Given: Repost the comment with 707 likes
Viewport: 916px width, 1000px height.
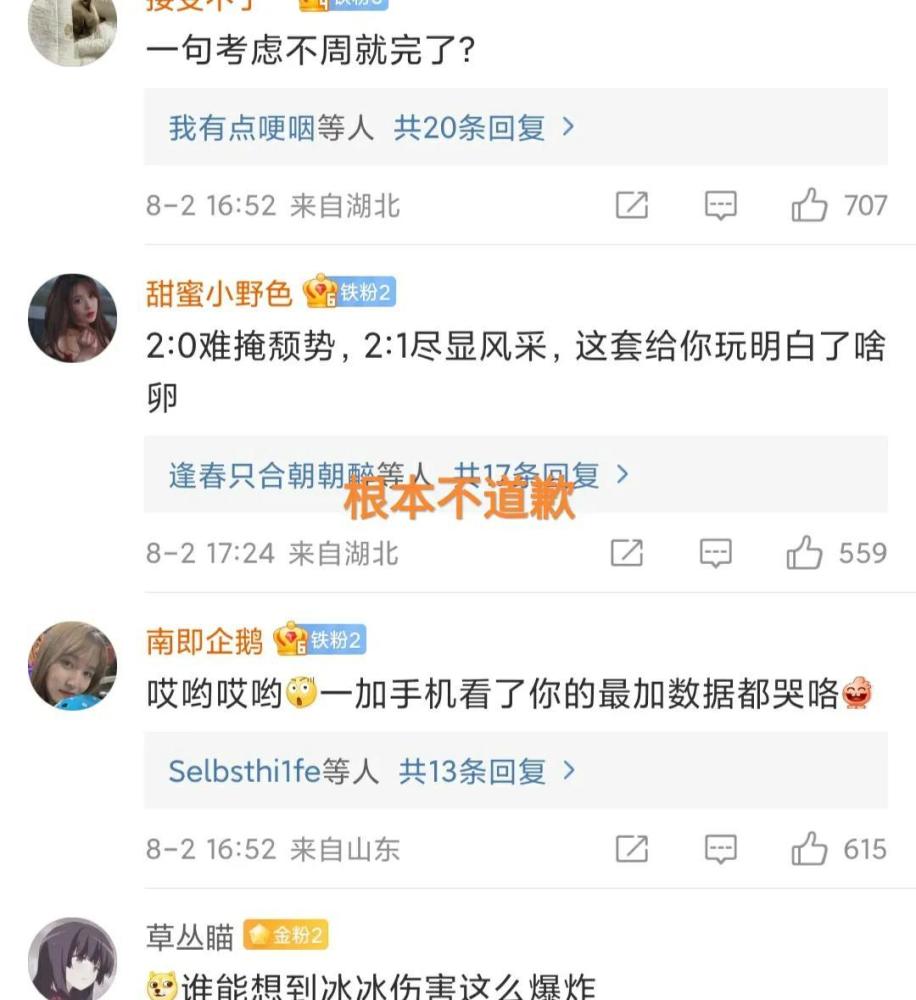Looking at the screenshot, I should (x=631, y=206).
